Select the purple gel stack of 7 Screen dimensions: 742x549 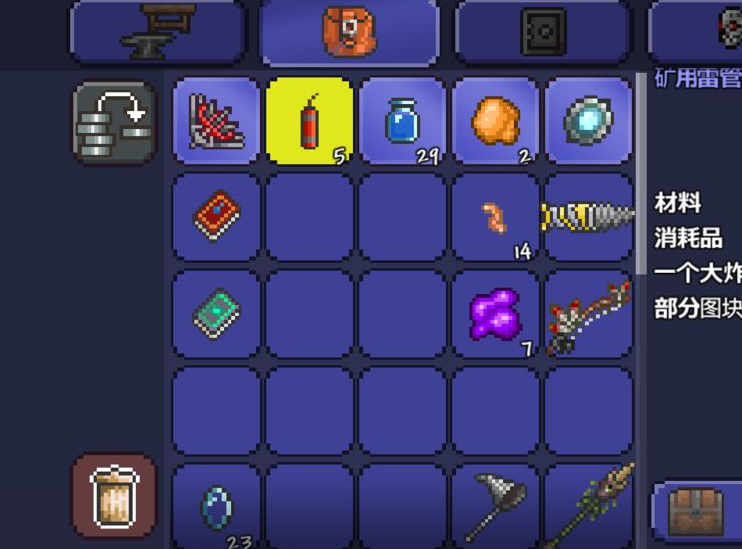click(x=494, y=312)
